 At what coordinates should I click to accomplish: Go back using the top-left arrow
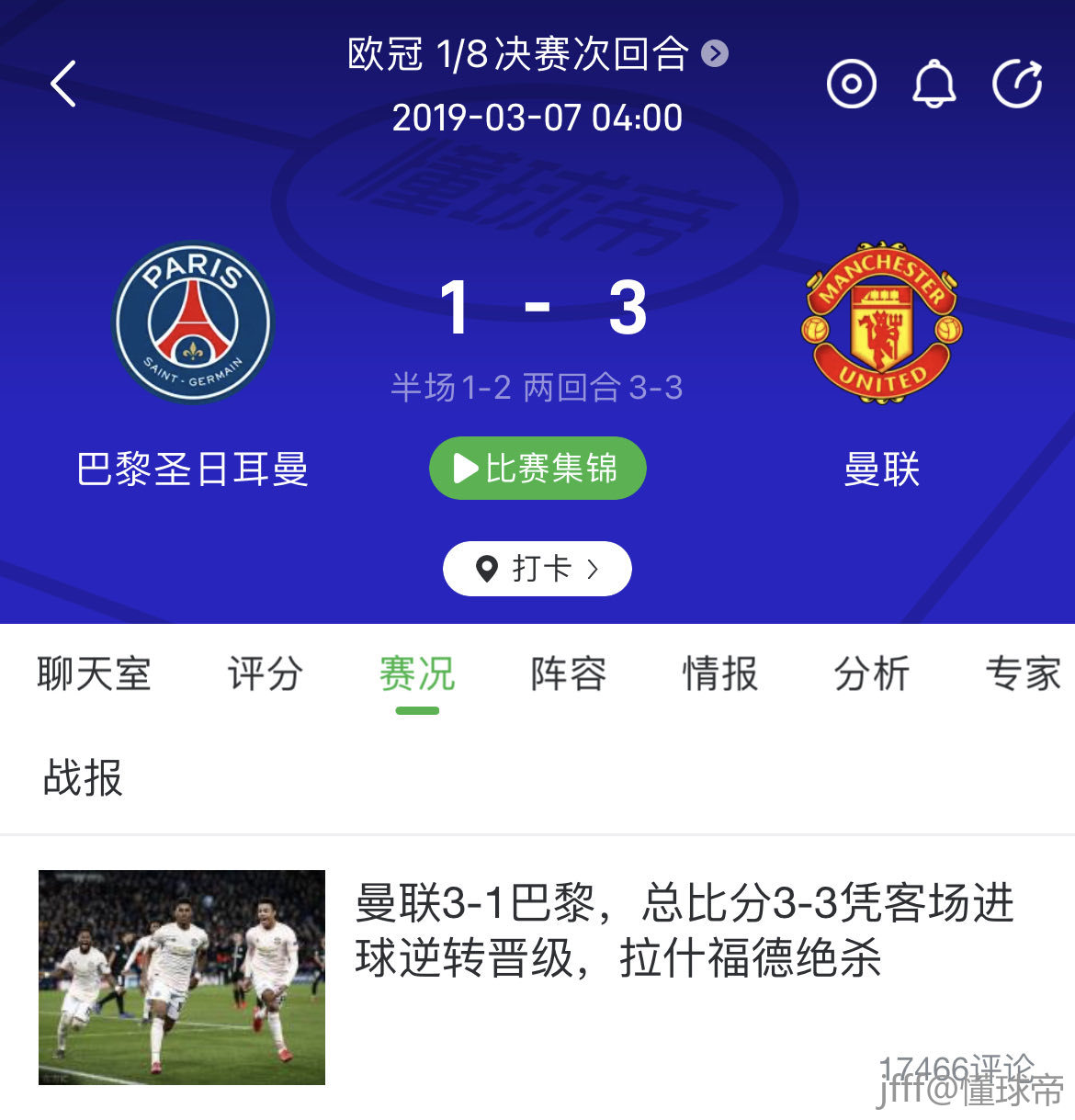(62, 85)
